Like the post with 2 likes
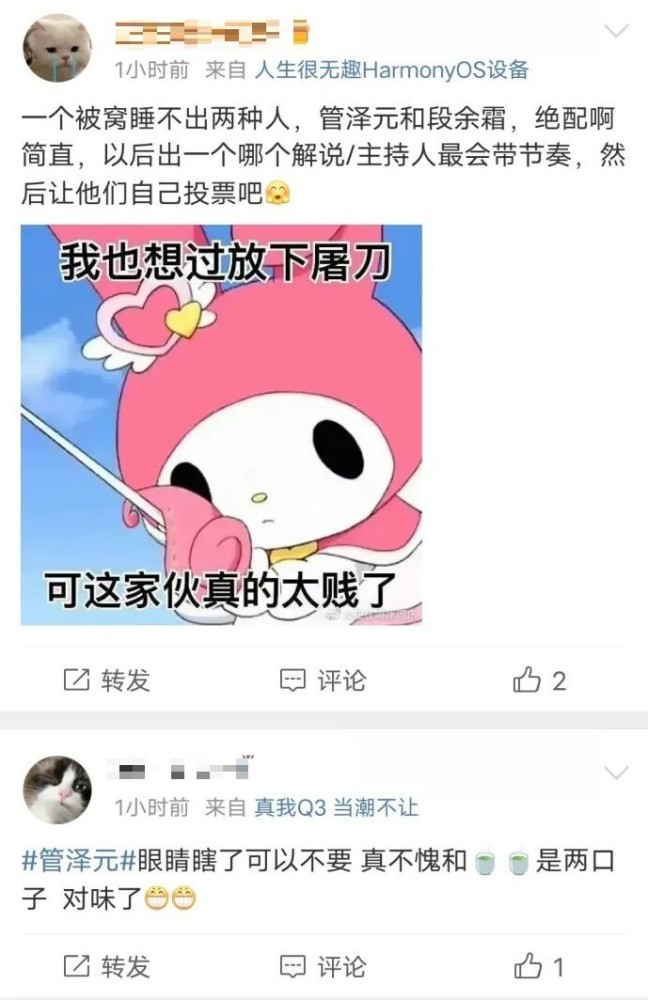Viewport: 648px width, 1000px height. point(540,681)
